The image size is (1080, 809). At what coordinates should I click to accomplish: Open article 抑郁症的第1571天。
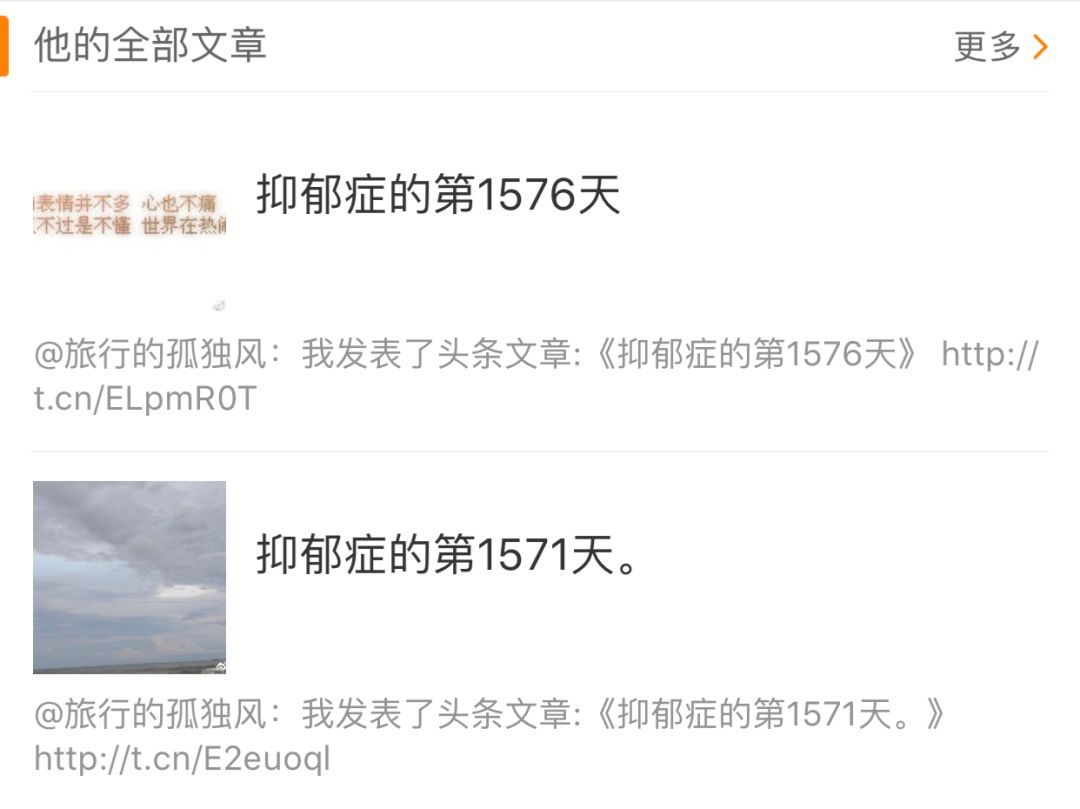point(446,556)
